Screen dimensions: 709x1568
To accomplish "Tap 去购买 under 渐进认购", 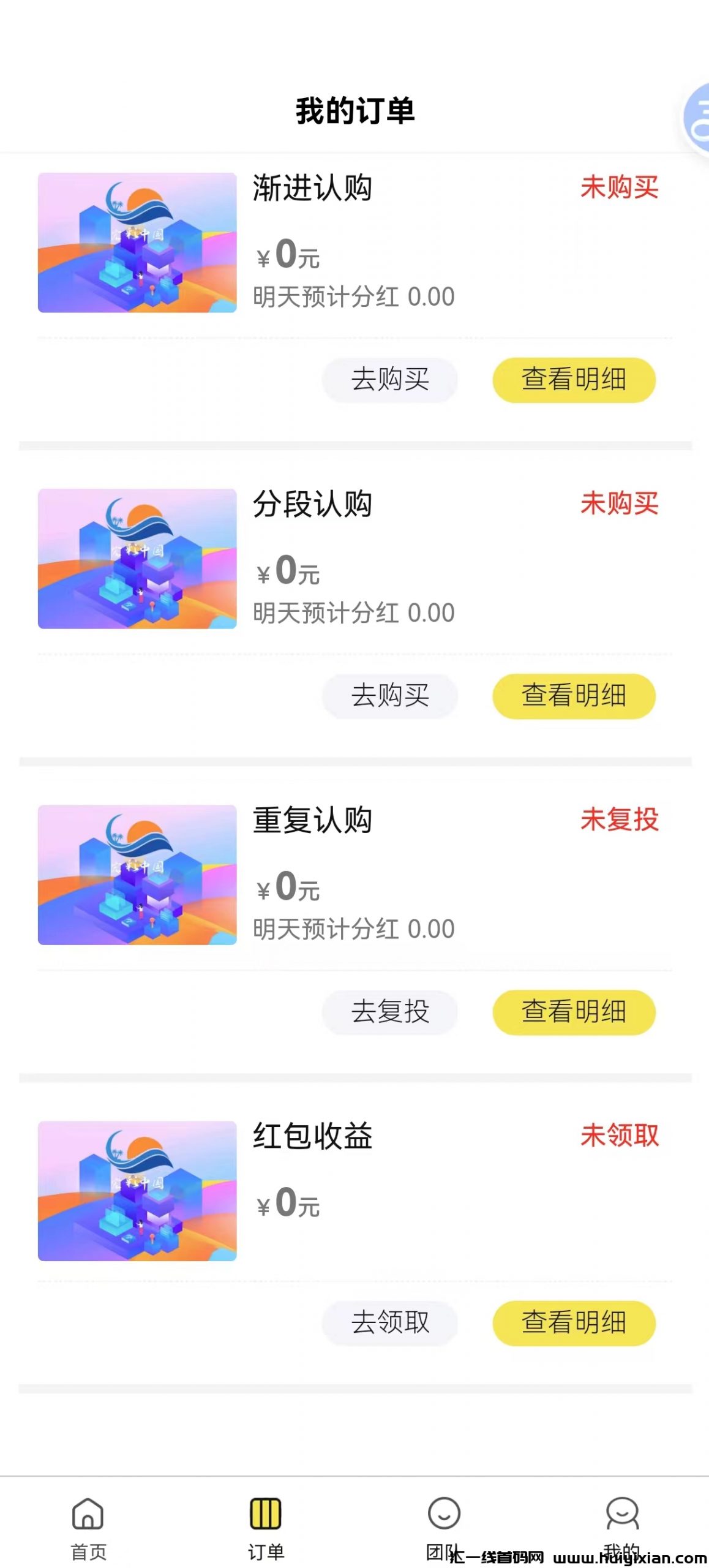I will pyautogui.click(x=390, y=380).
